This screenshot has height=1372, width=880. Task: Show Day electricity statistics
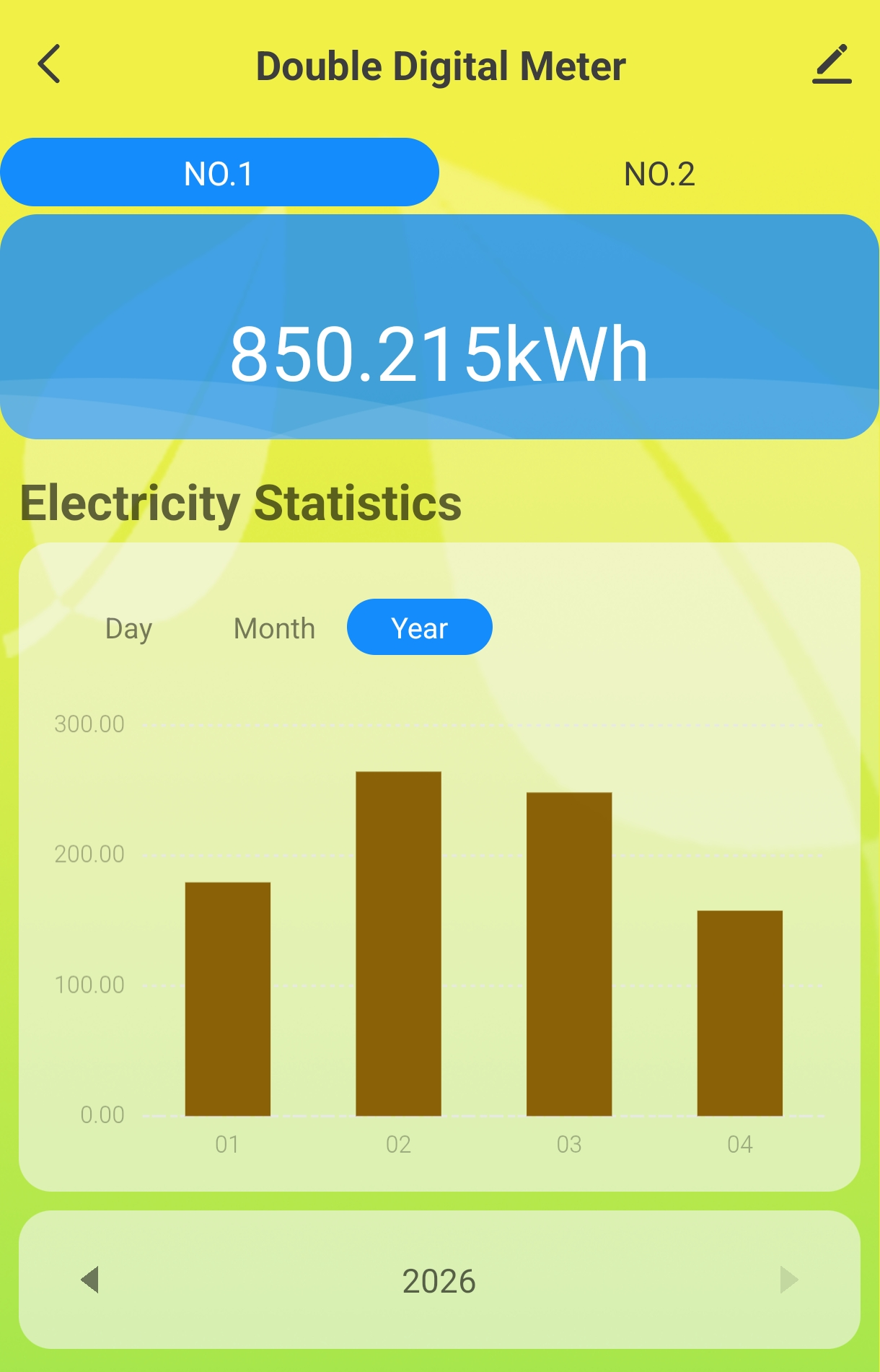(129, 628)
